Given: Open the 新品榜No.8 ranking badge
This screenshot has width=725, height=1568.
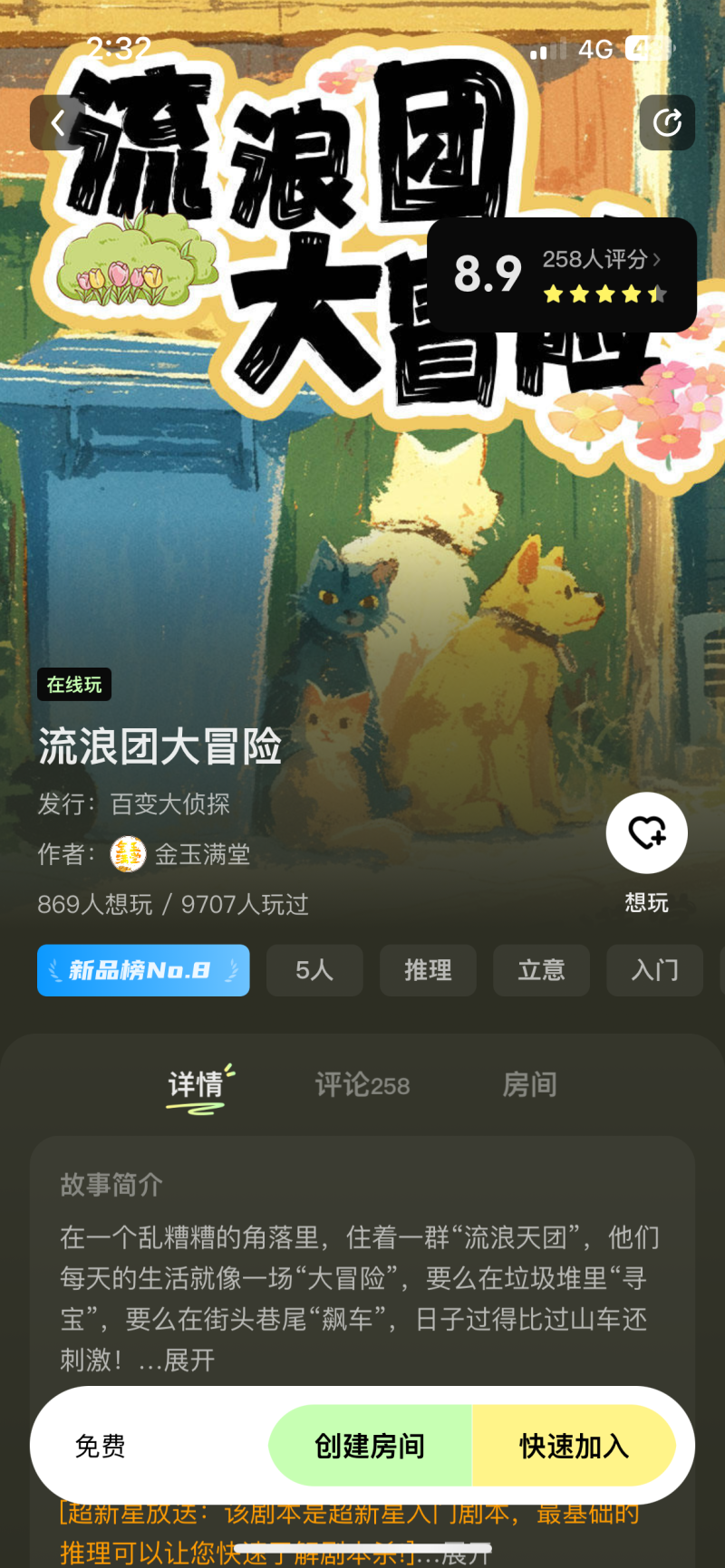Looking at the screenshot, I should coord(143,970).
